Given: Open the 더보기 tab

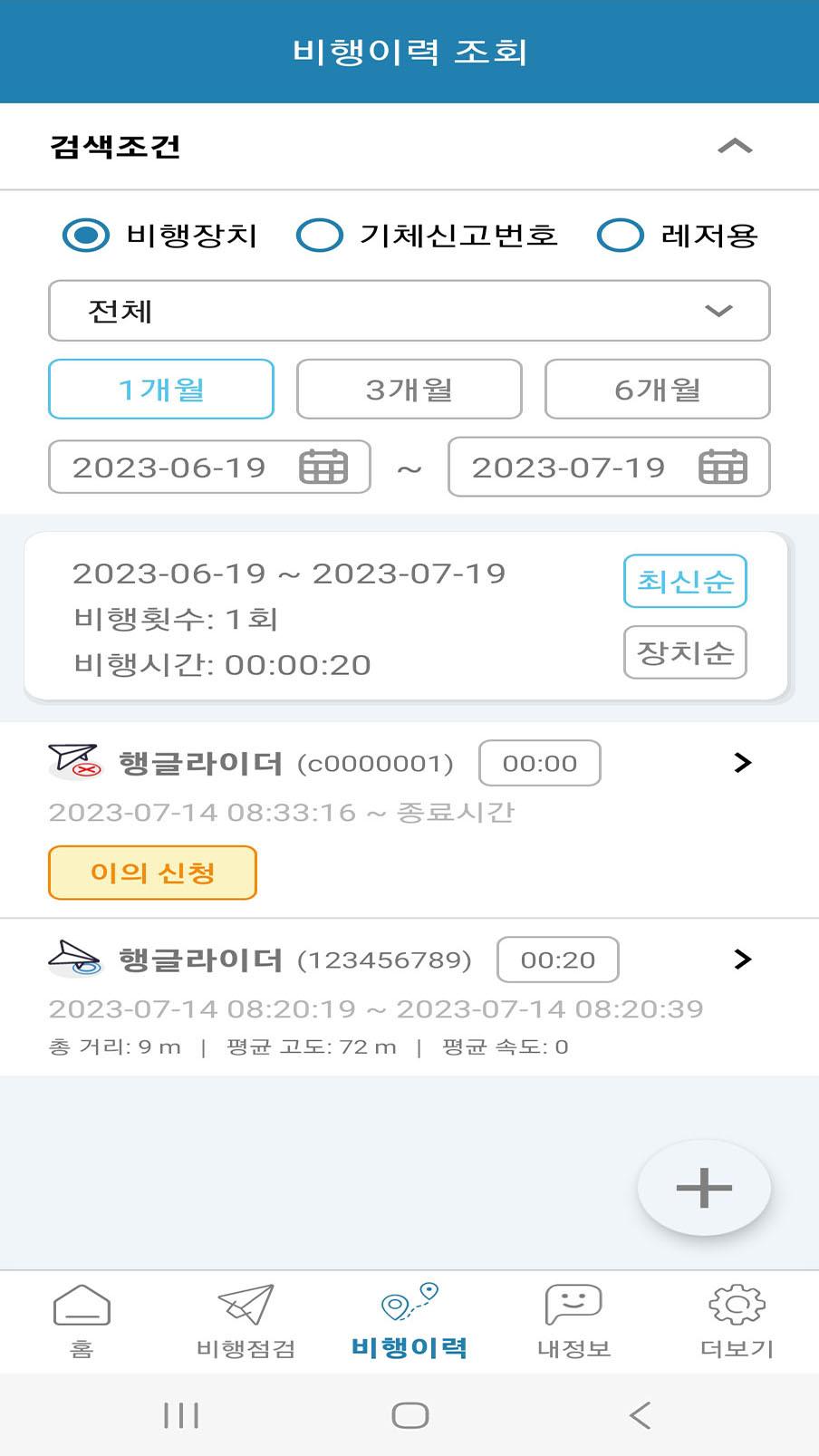Looking at the screenshot, I should 737,1322.
